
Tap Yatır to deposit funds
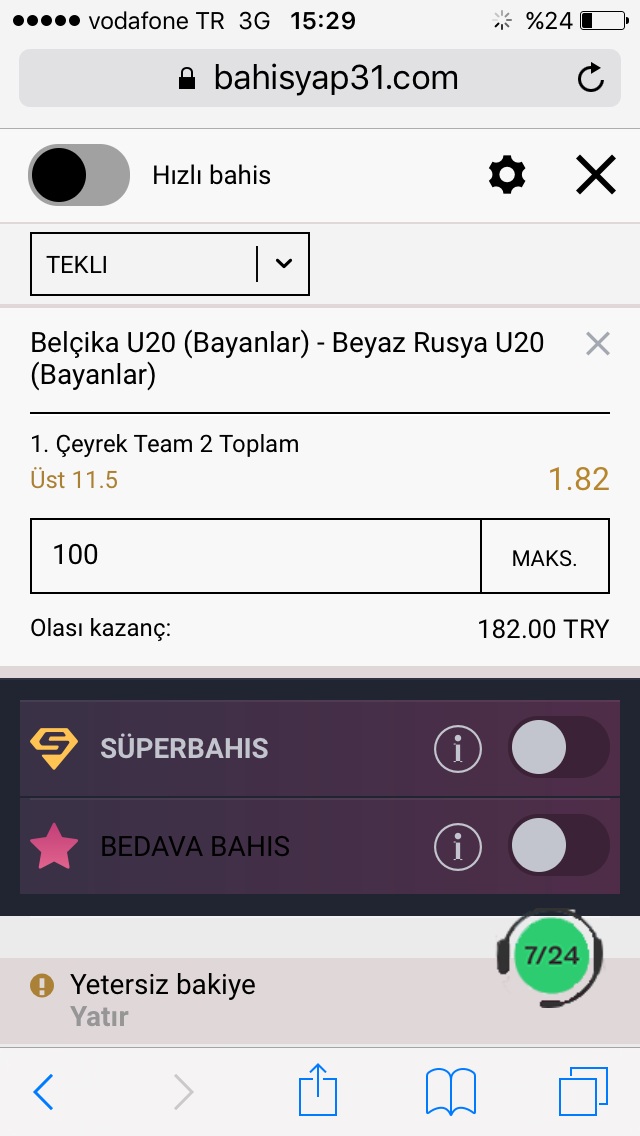click(x=99, y=1017)
